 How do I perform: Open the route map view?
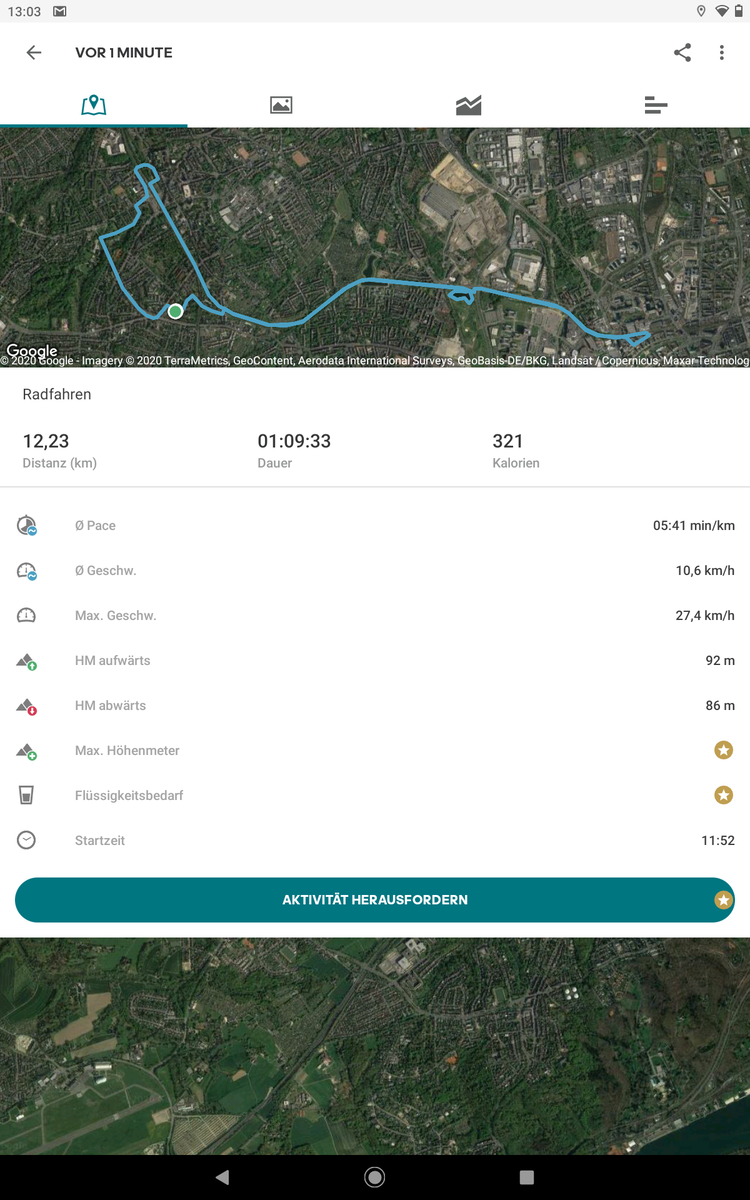pyautogui.click(x=375, y=248)
